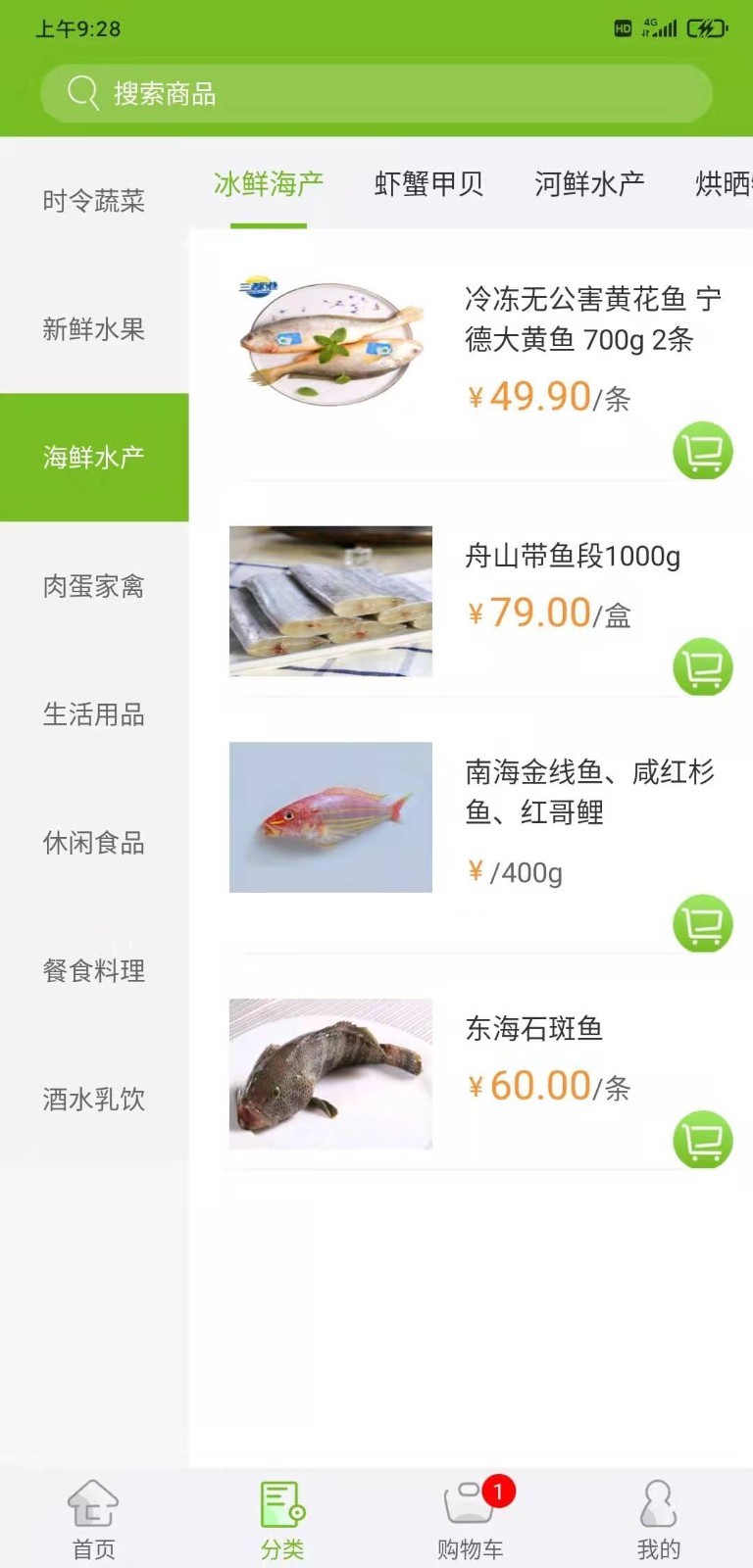Image resolution: width=753 pixels, height=1568 pixels.
Task: Open the 餐食料理 category
Action: tap(94, 971)
